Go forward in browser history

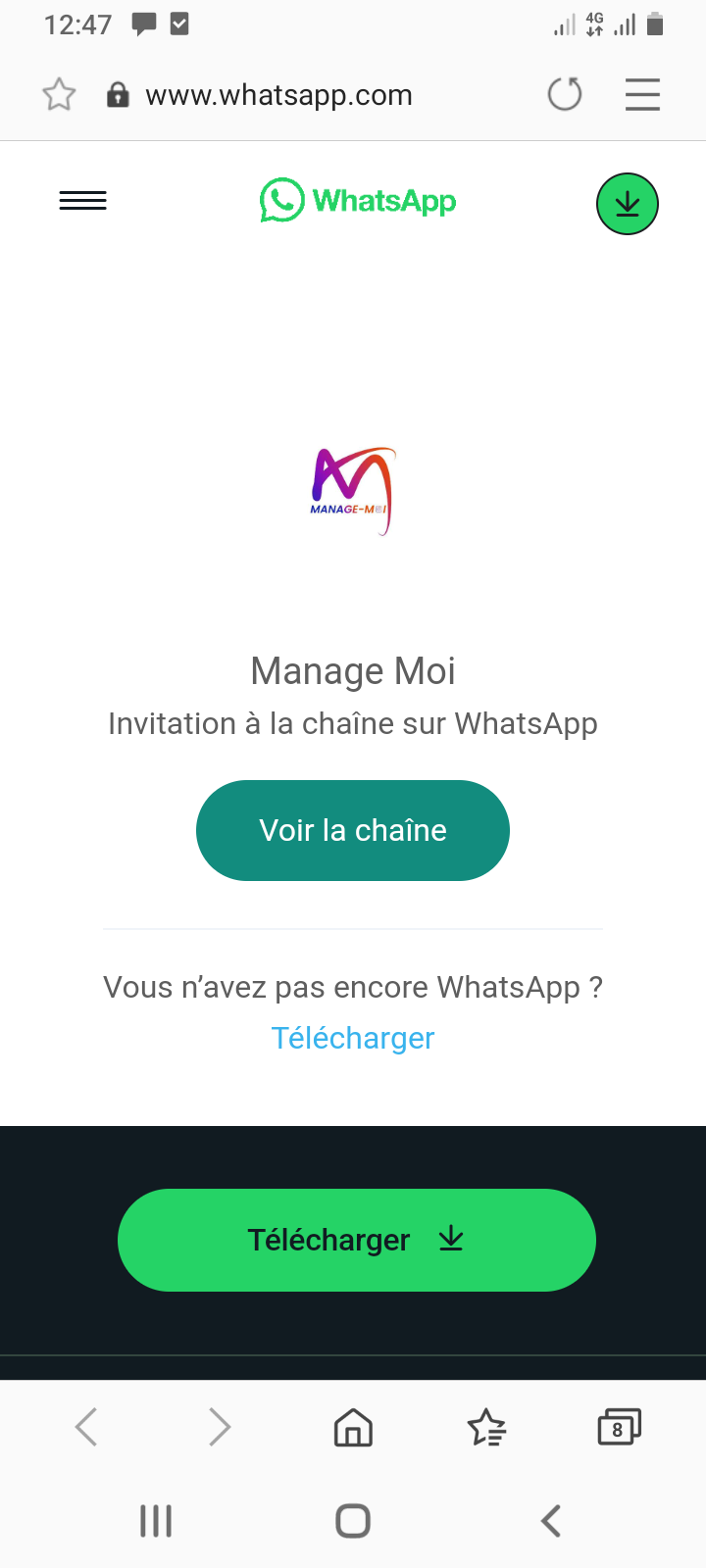point(220,1427)
